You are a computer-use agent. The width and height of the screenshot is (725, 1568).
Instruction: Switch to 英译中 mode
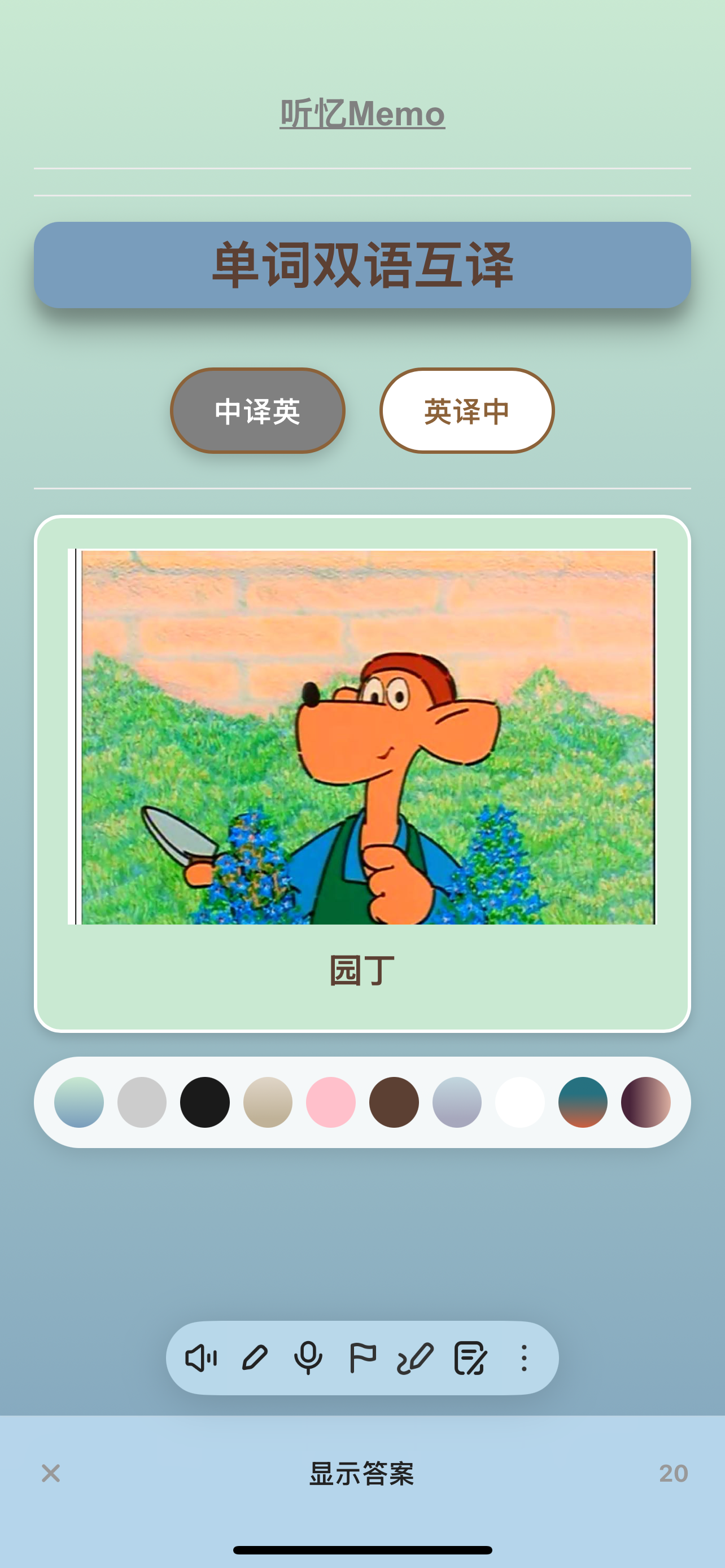coord(467,411)
